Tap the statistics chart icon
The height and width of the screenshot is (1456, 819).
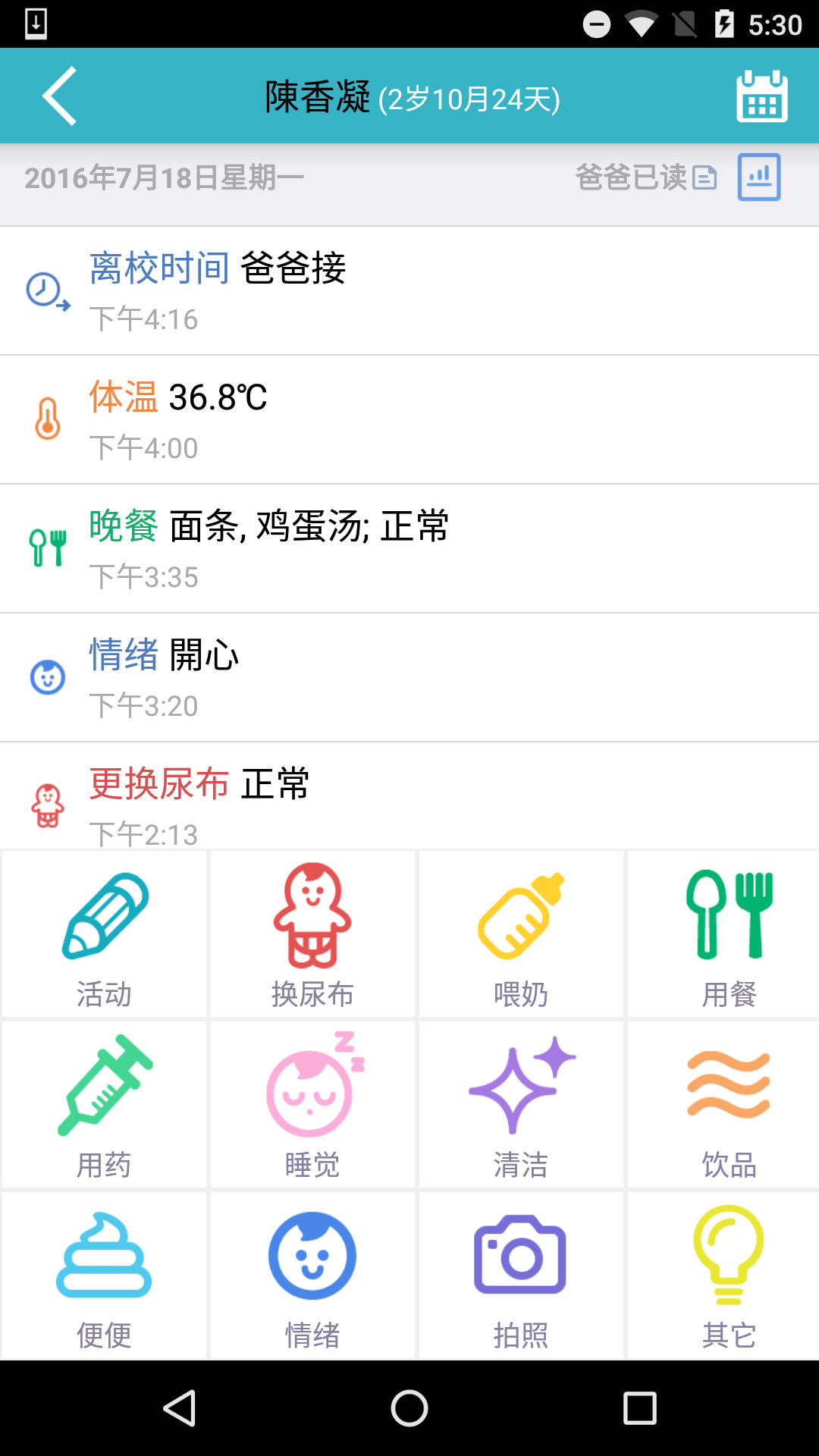click(758, 176)
